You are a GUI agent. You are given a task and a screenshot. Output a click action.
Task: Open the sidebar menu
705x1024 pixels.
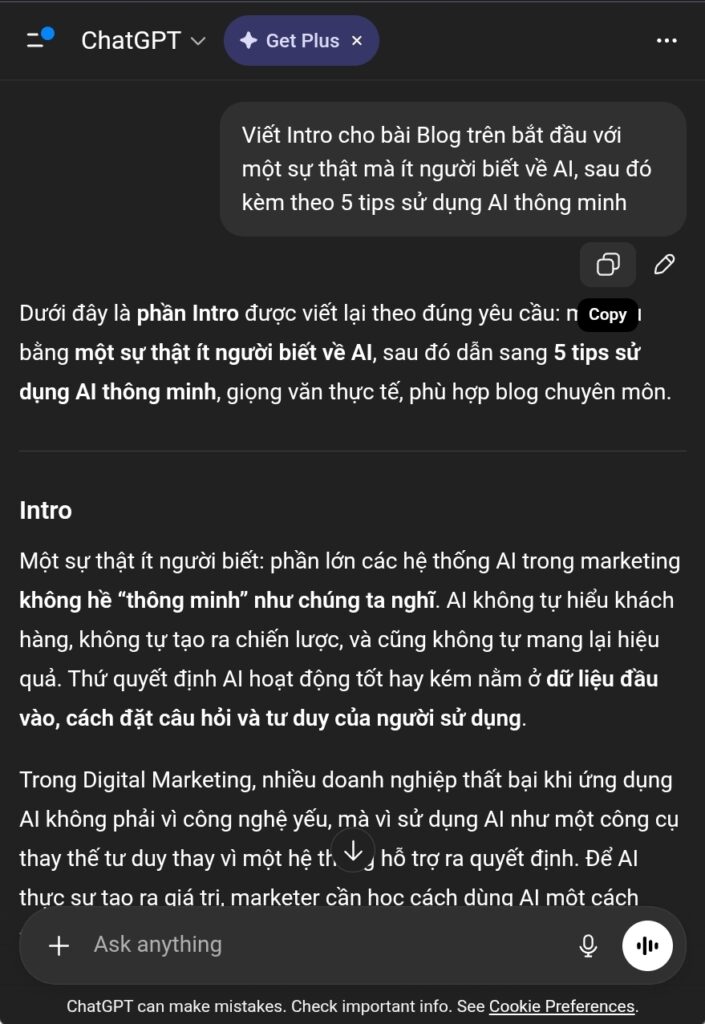40,40
